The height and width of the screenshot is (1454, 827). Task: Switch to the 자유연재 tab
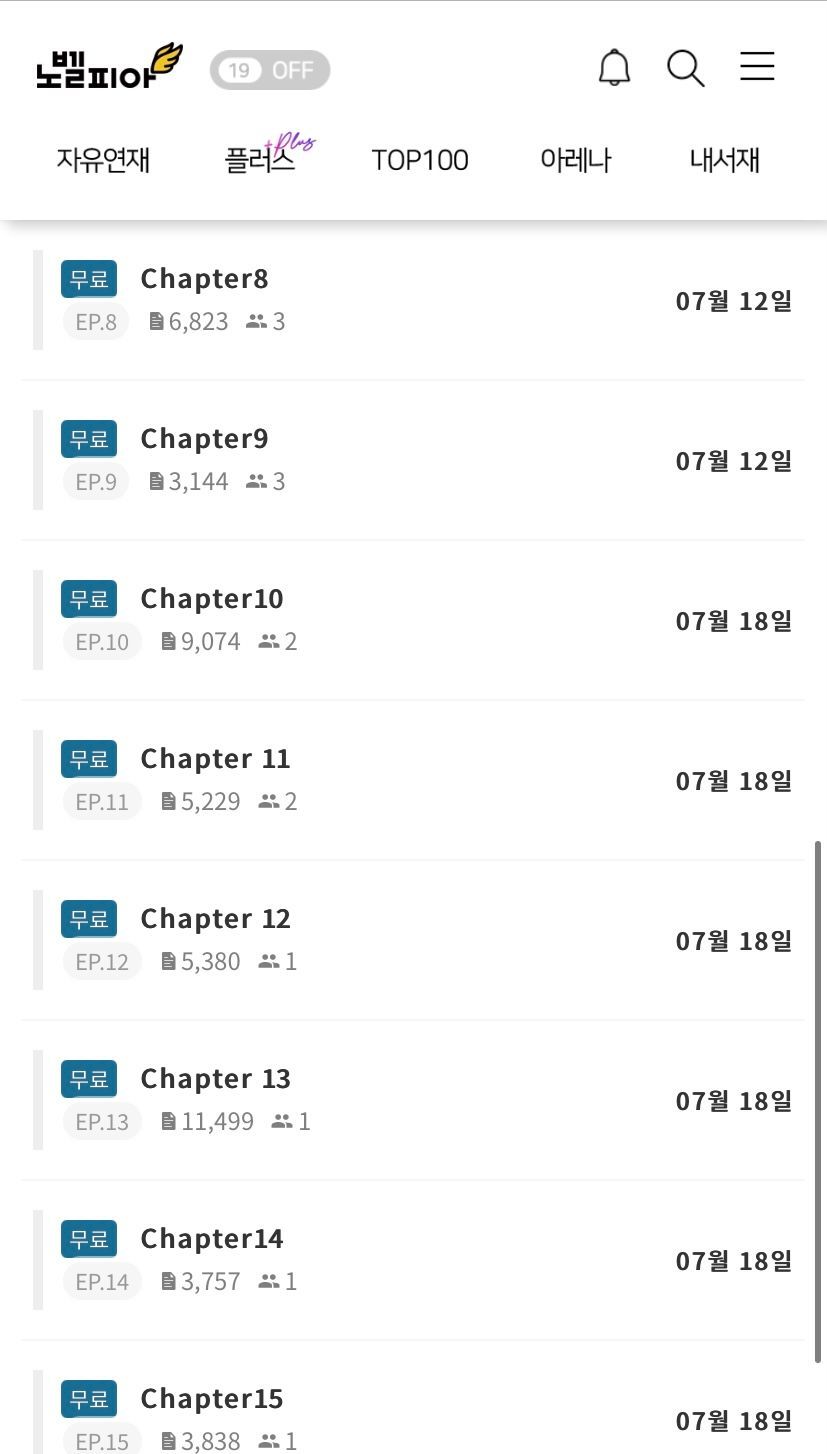point(103,160)
